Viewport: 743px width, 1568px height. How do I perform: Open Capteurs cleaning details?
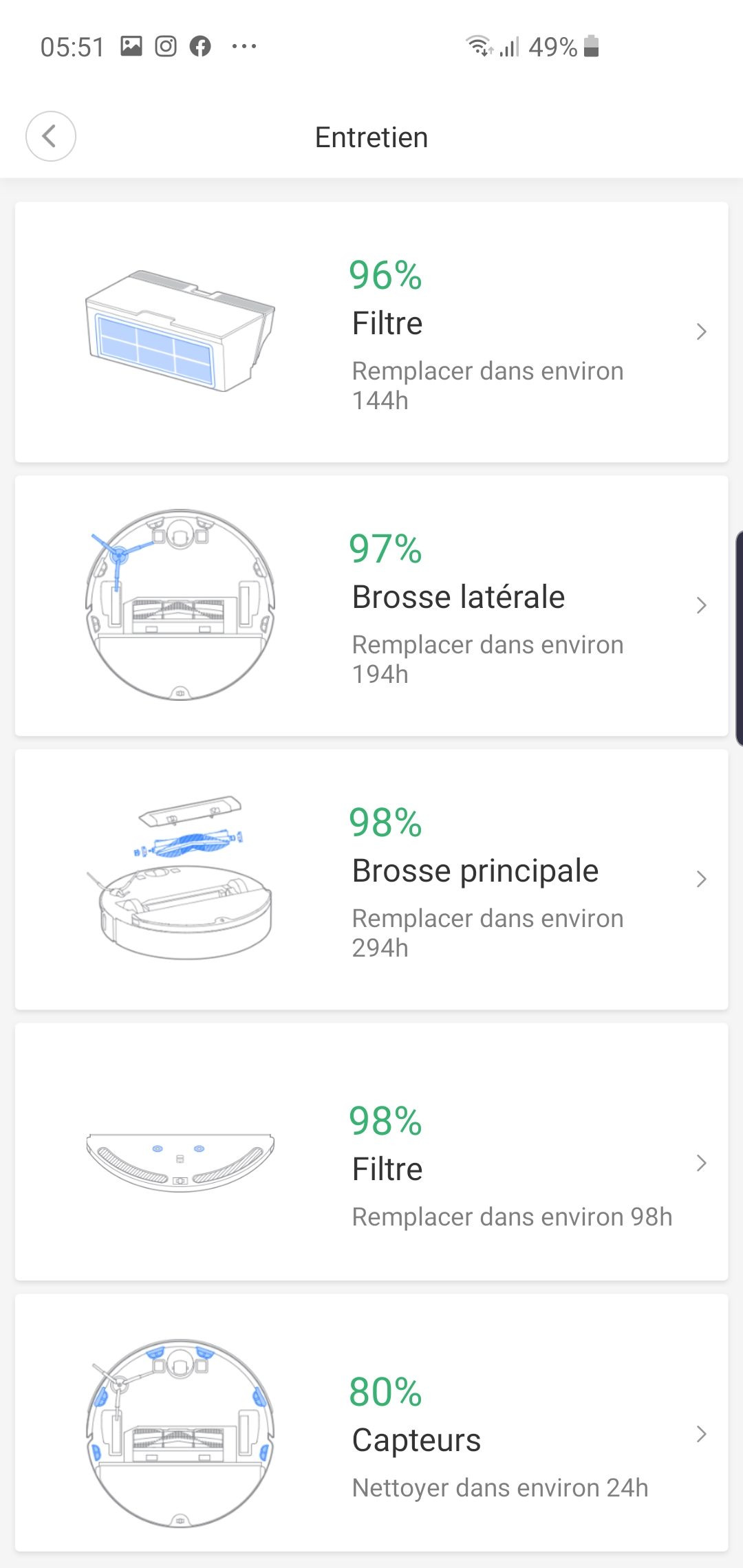[371, 1422]
